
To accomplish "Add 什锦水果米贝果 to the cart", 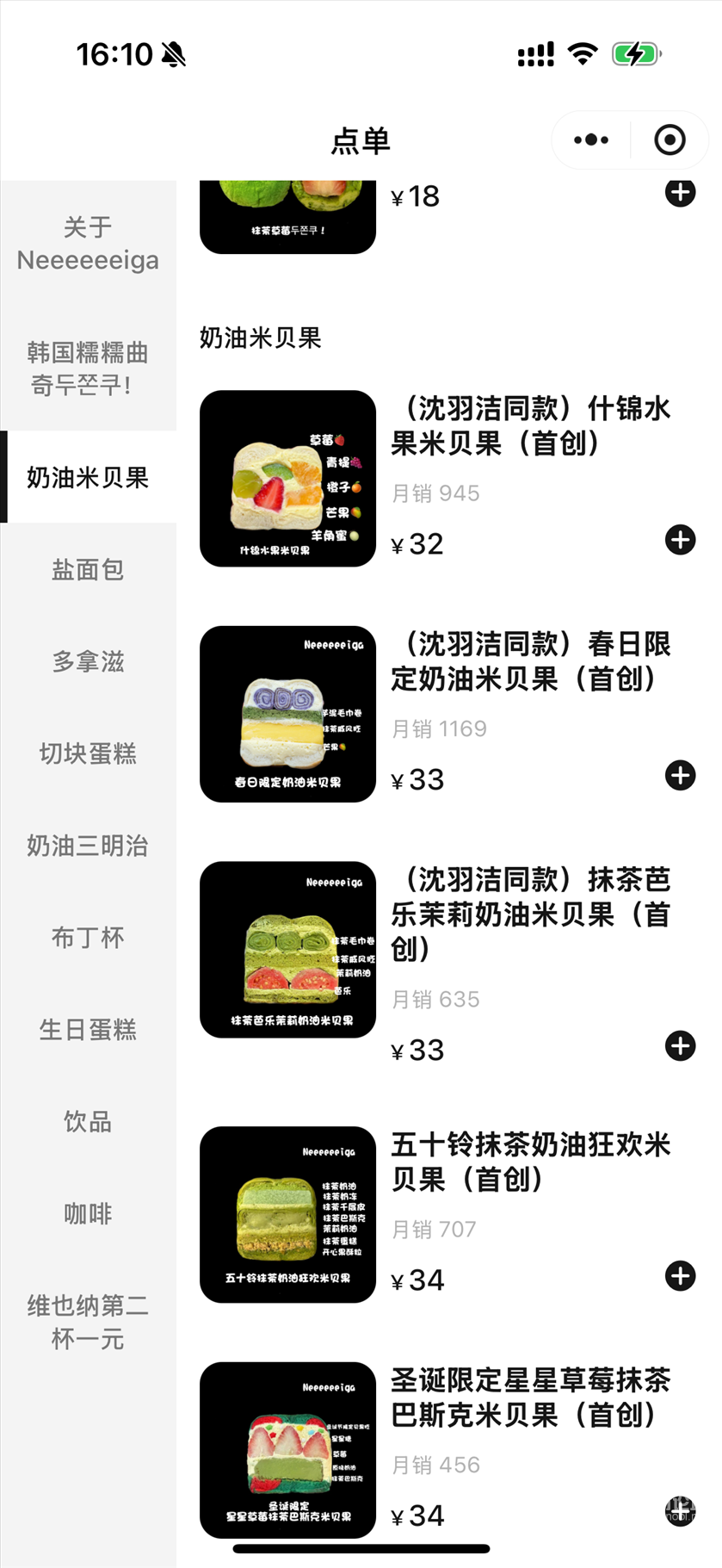I will [x=680, y=540].
